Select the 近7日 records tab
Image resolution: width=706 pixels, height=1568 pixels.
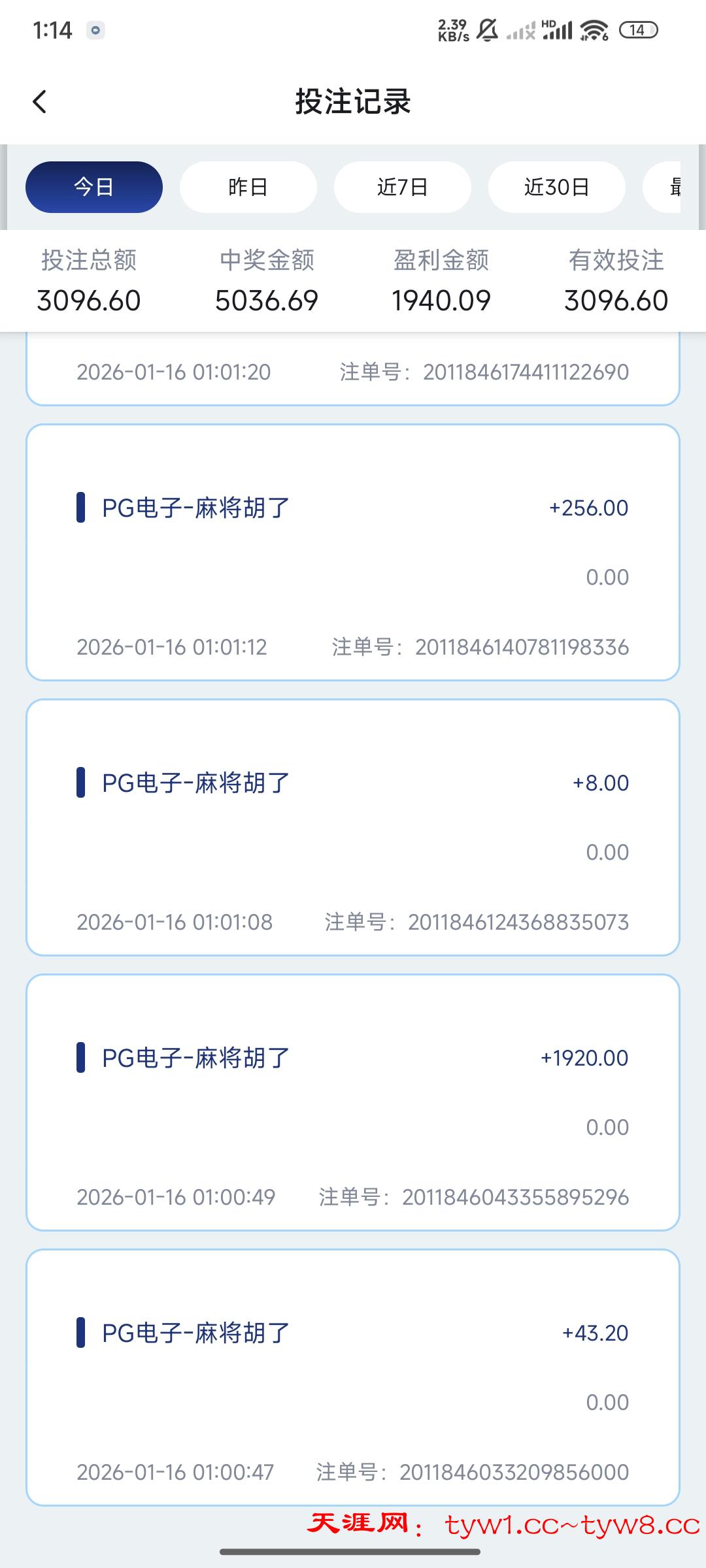403,187
